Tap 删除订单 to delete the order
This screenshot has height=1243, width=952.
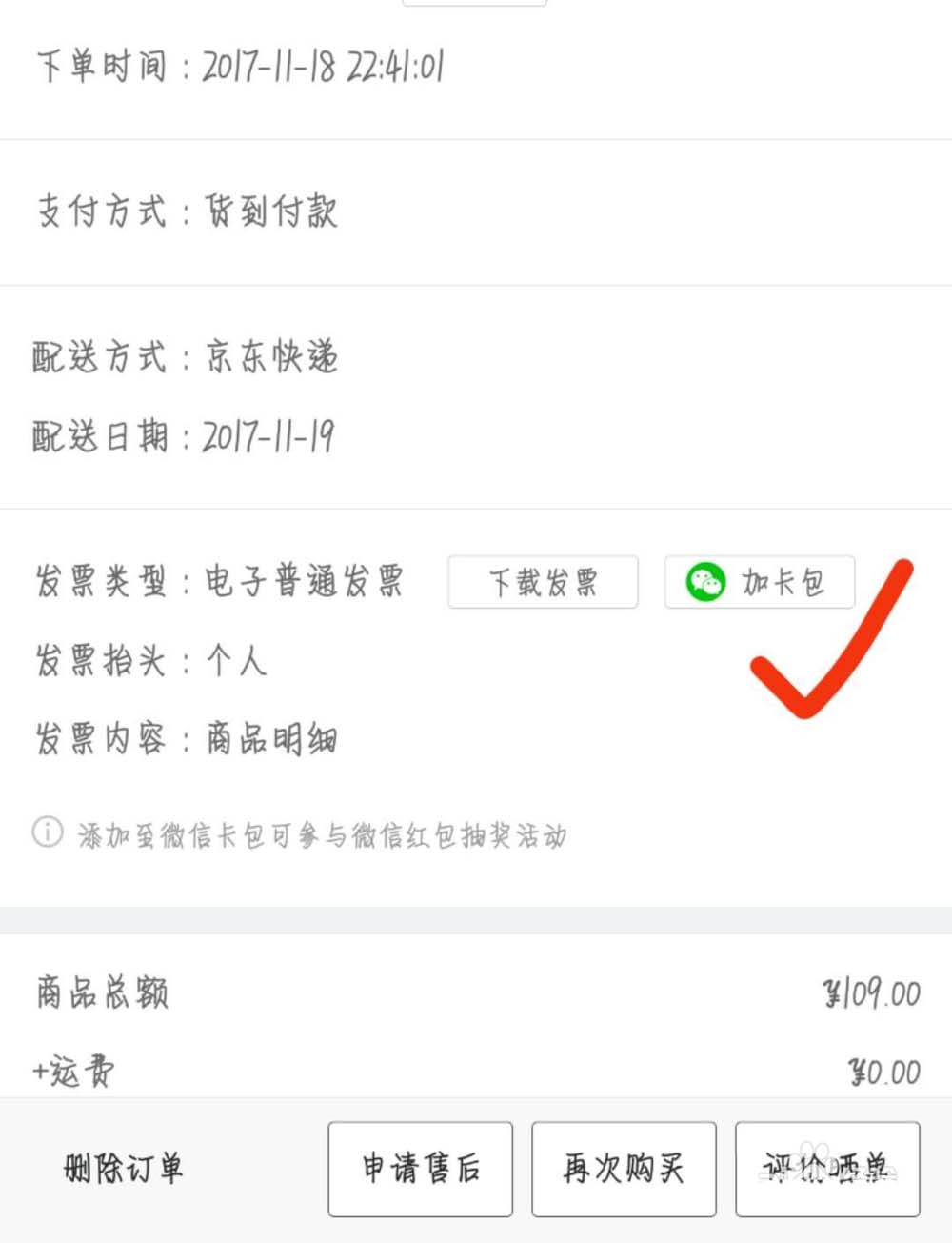pos(124,1168)
